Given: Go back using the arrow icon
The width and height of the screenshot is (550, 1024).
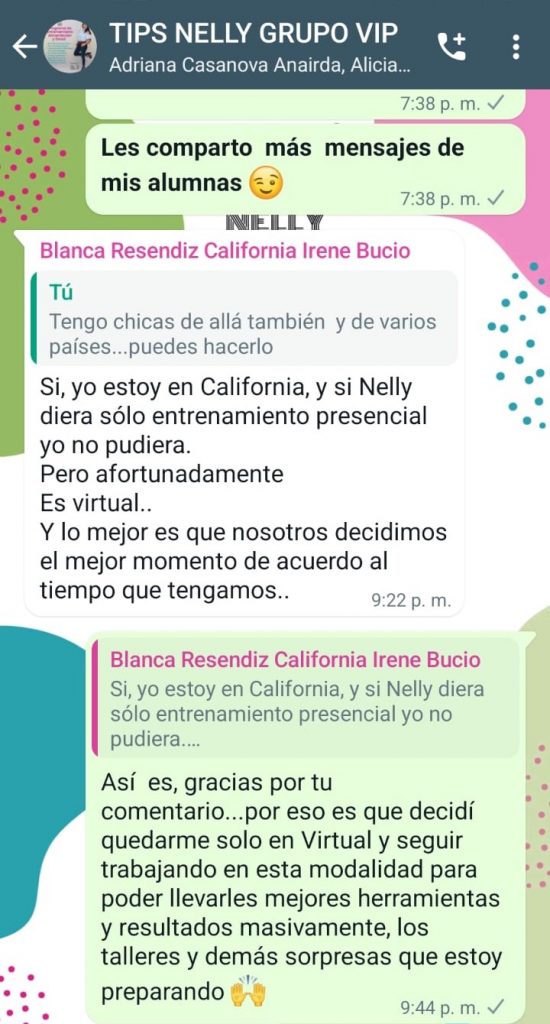Looking at the screenshot, I should coord(24,47).
